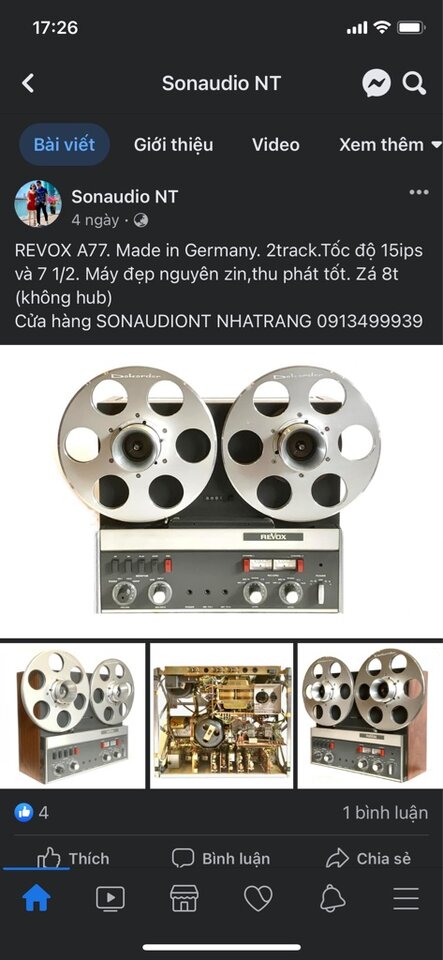Tap Bình luận to comment
The image size is (443, 960).
221,859
